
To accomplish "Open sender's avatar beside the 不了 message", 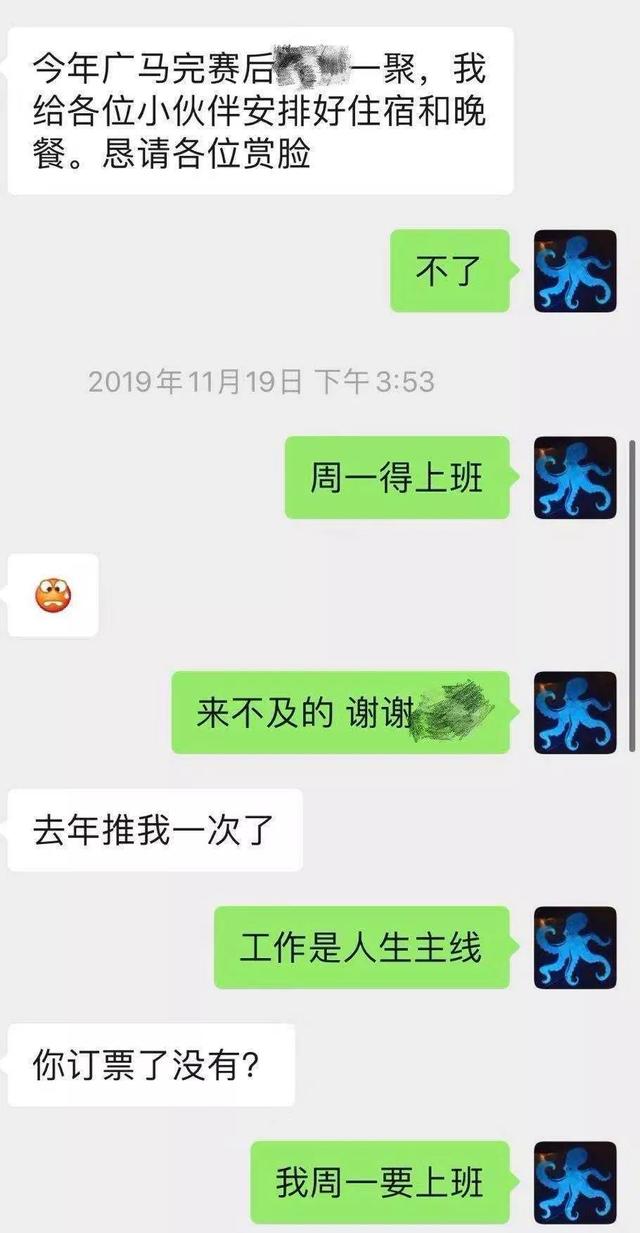I will (574, 271).
